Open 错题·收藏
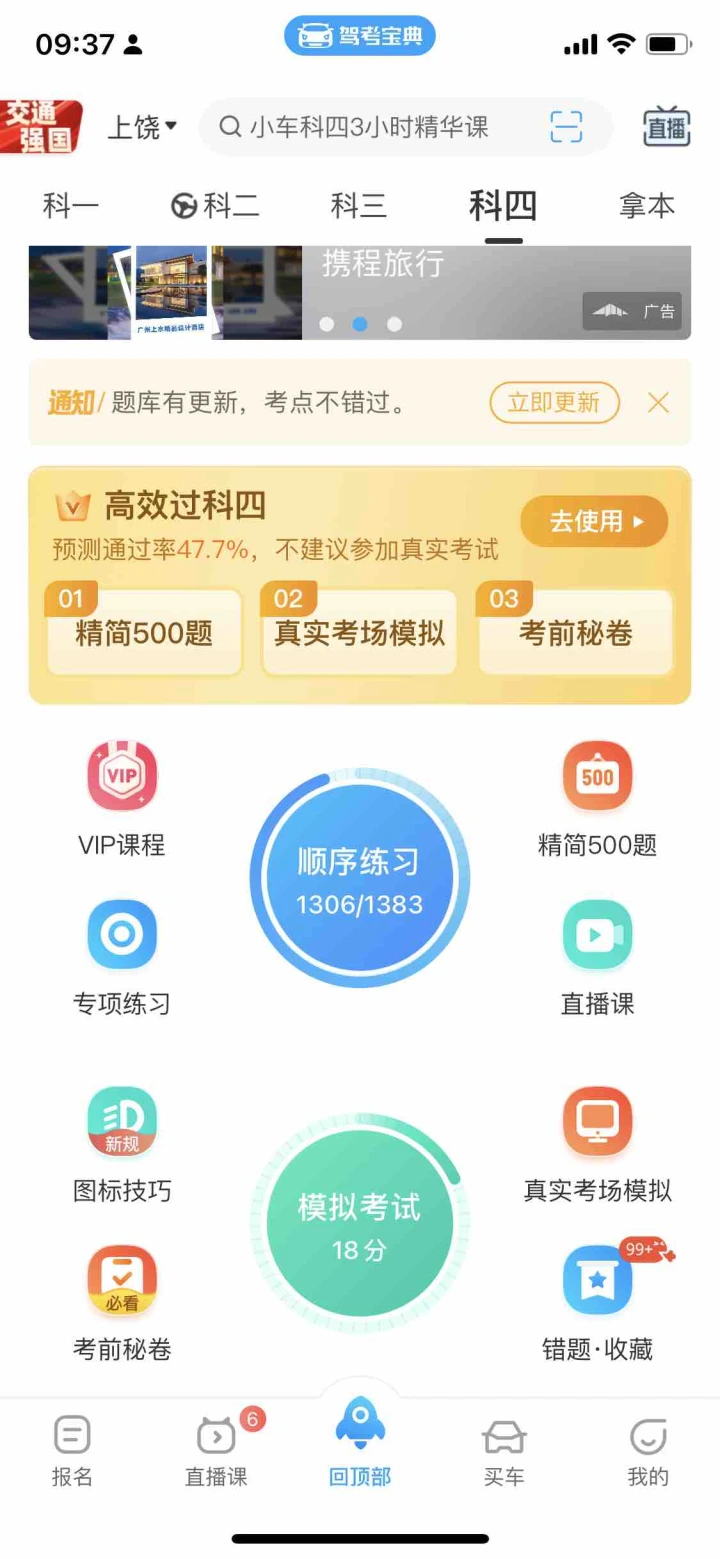This screenshot has width=720, height=1559. (x=598, y=1303)
